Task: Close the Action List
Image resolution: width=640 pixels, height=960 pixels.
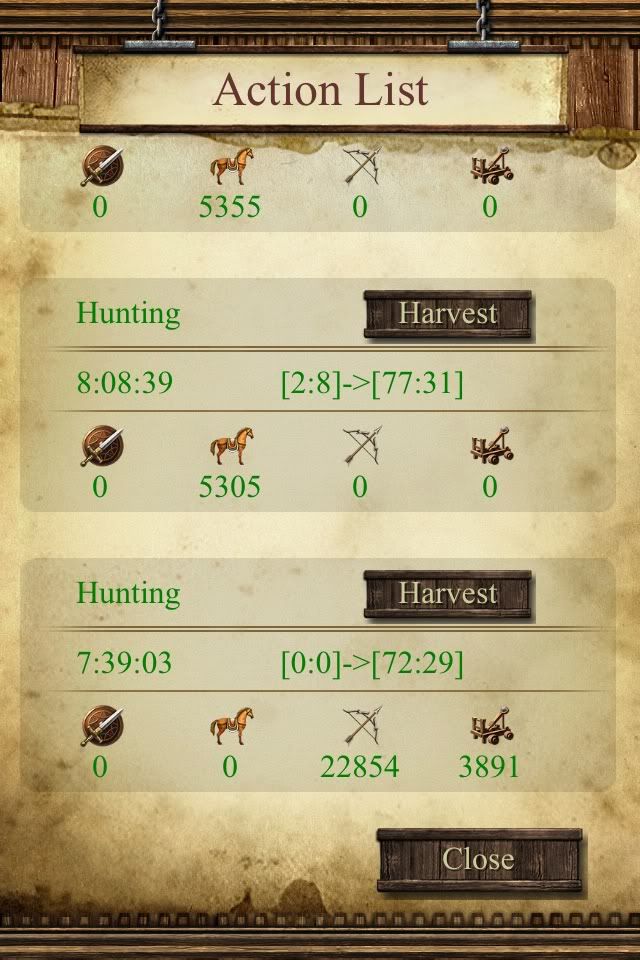Action: point(479,859)
